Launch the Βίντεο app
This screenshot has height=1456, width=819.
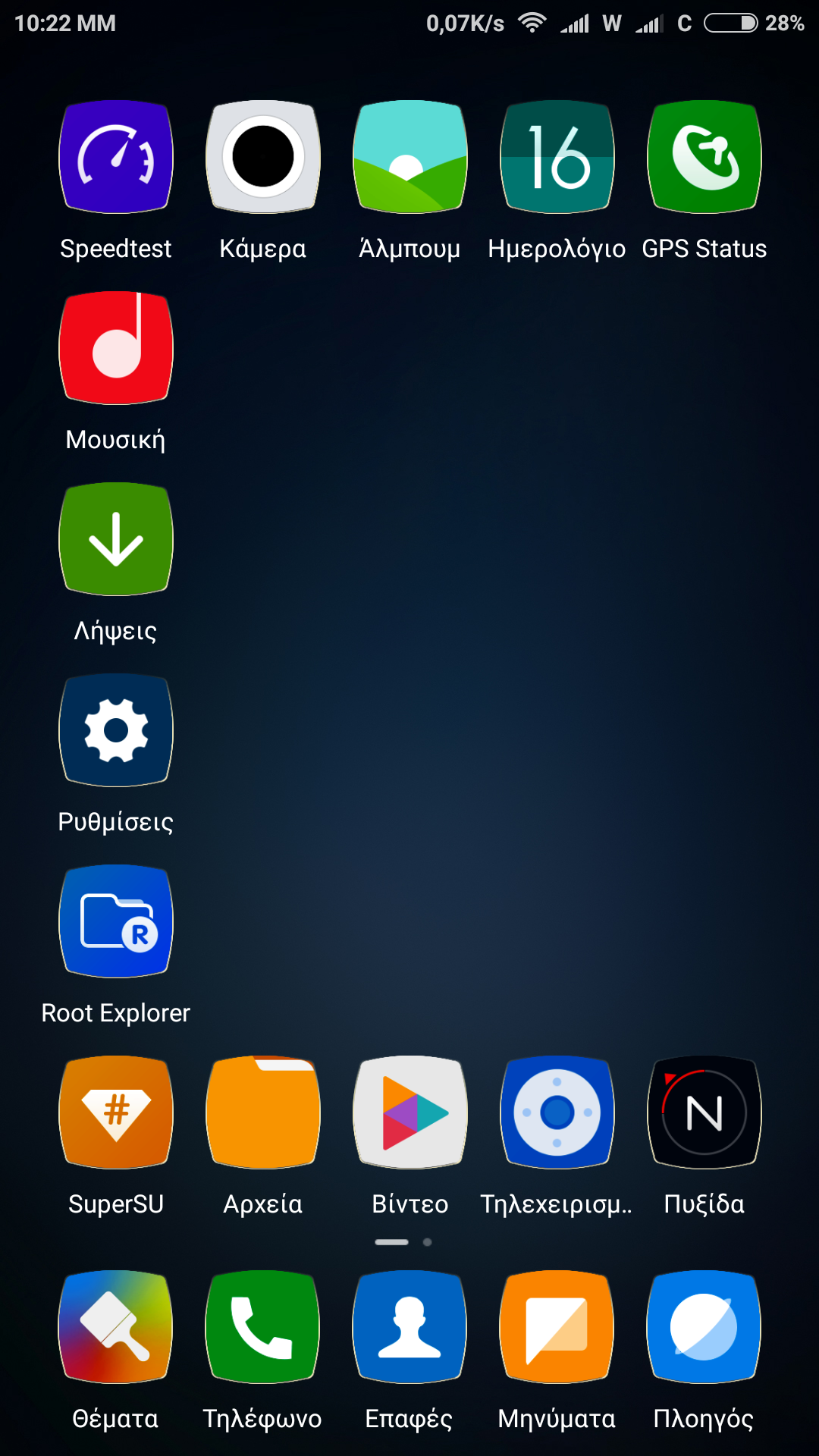[410, 1112]
